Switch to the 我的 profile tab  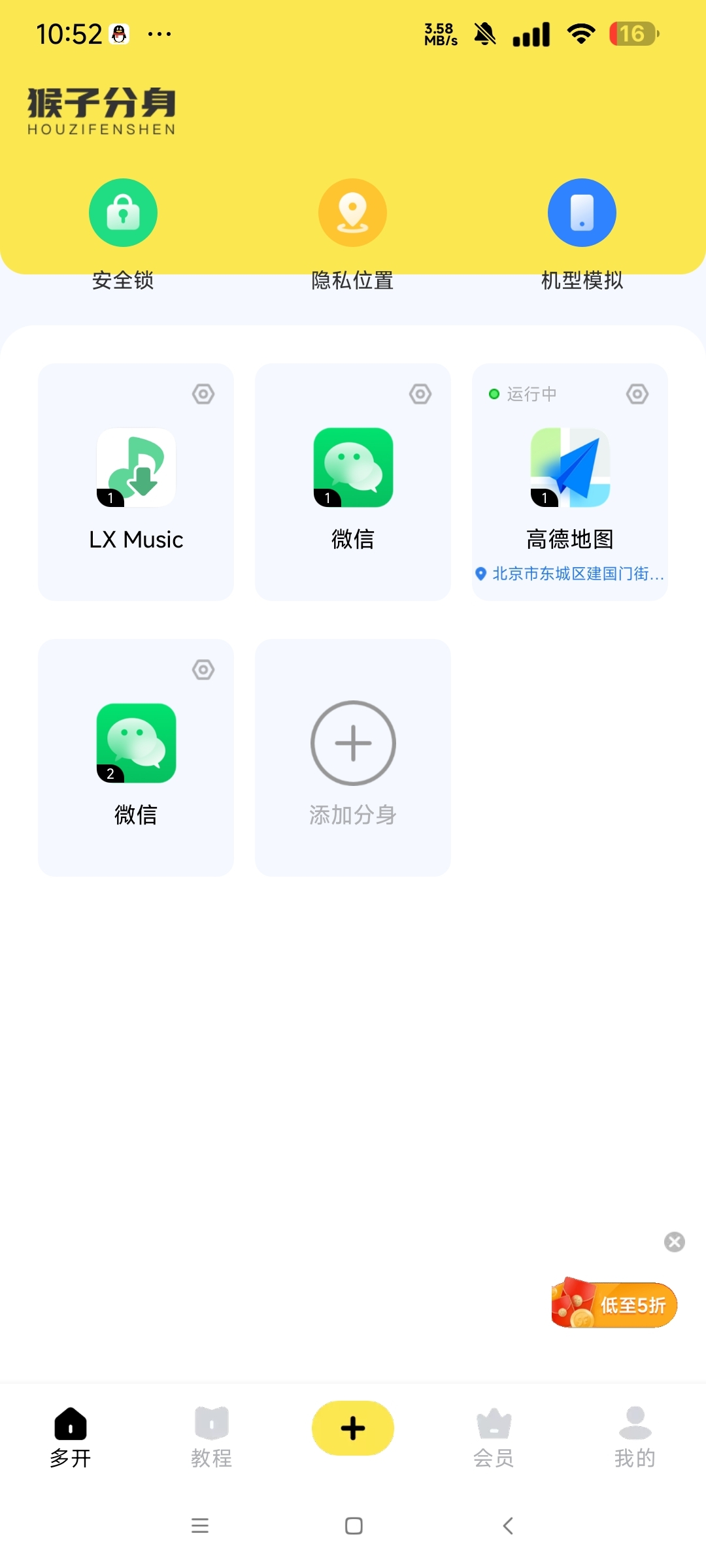[635, 1438]
